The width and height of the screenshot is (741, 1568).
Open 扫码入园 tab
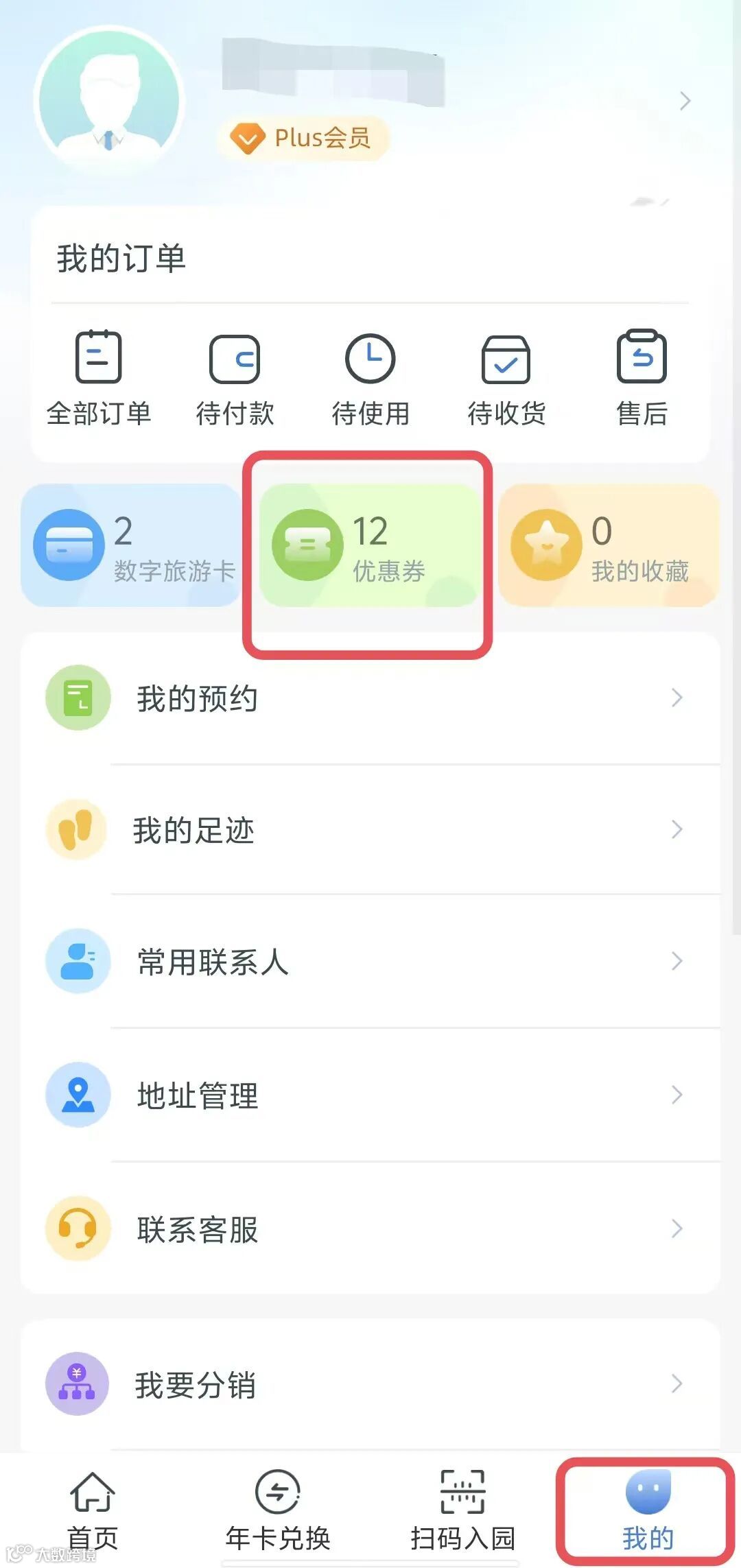click(x=463, y=1510)
